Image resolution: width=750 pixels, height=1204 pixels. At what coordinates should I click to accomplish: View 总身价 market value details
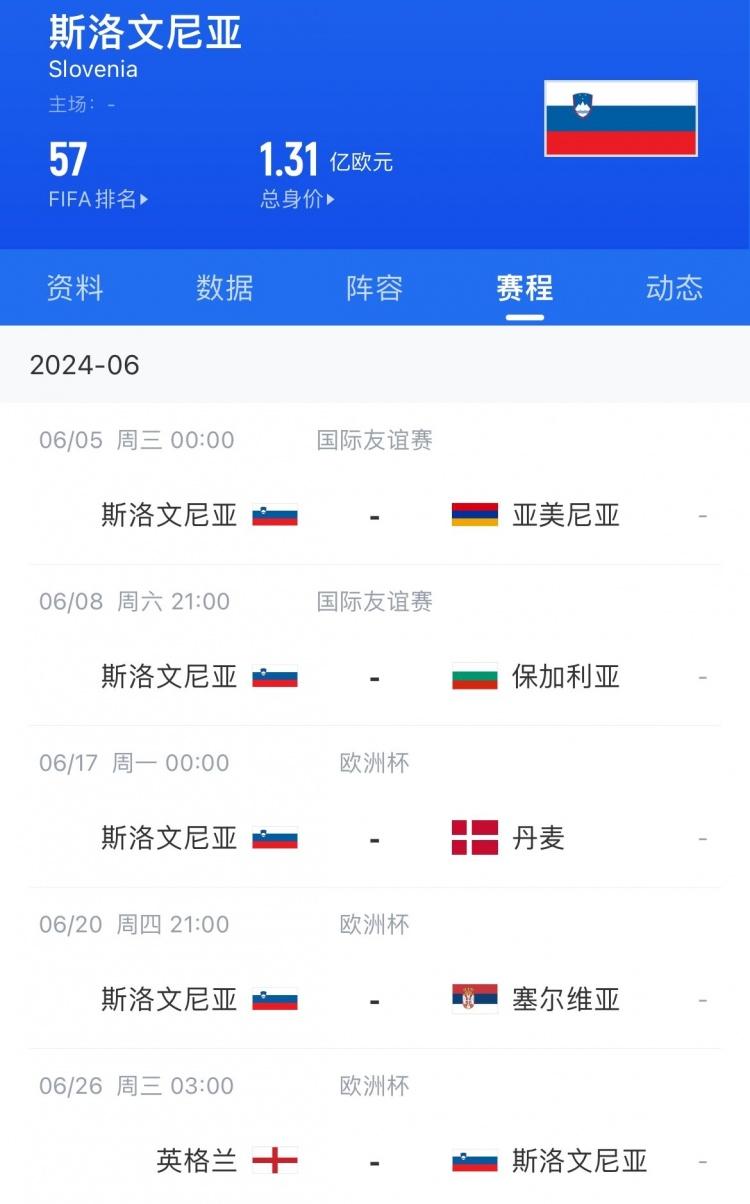pos(297,199)
